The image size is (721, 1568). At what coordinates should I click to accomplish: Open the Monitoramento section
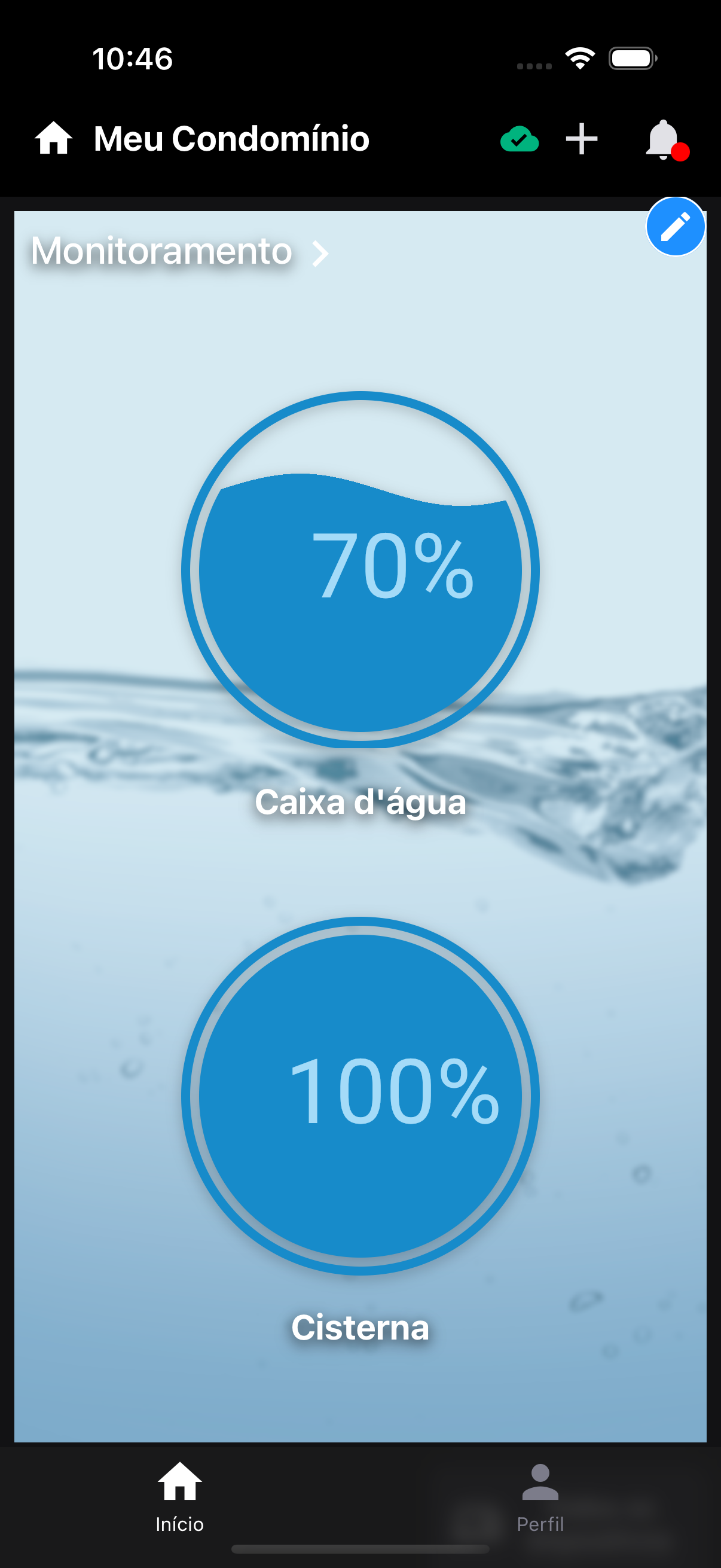pos(179,251)
